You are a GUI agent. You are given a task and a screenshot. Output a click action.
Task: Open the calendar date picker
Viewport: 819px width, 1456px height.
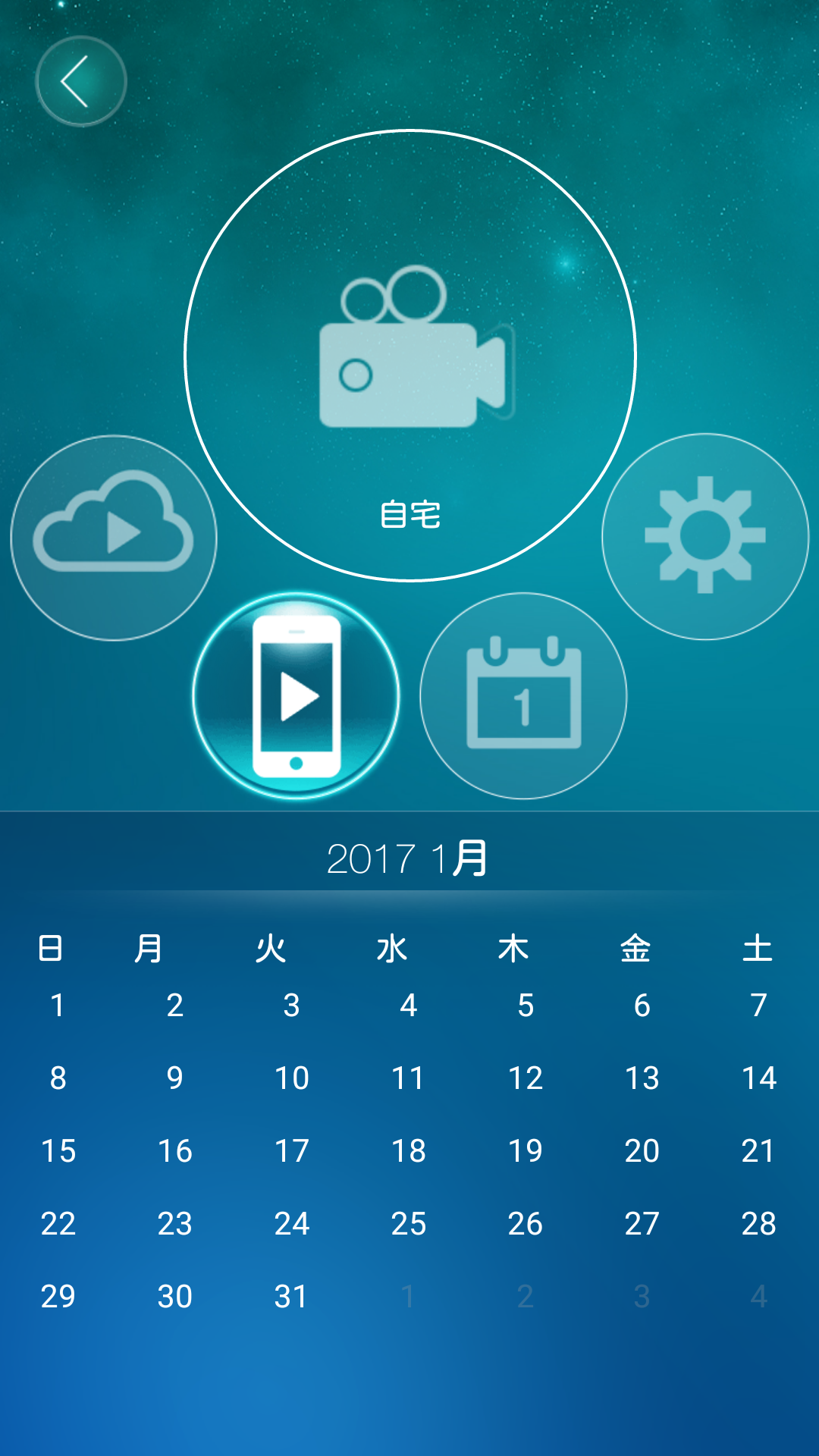tap(523, 695)
